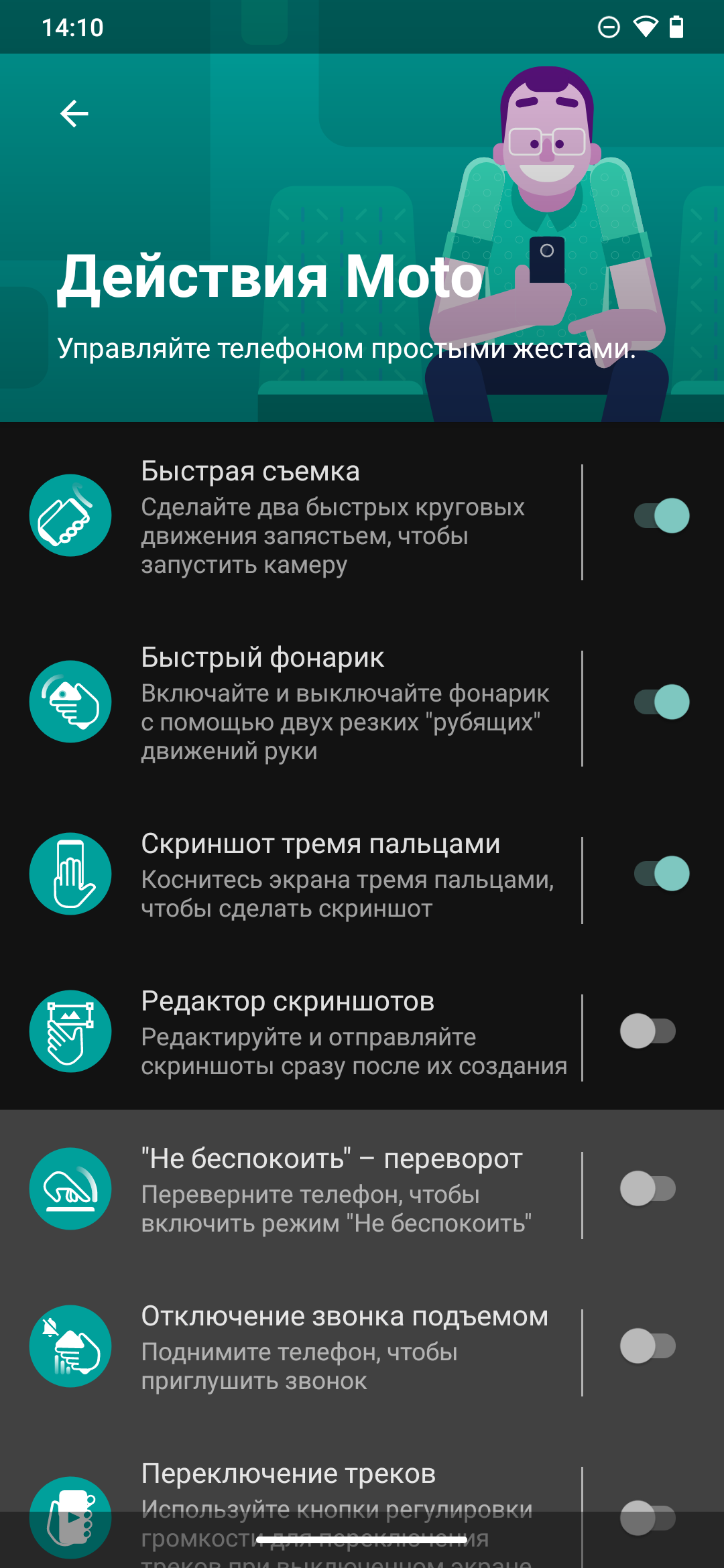Enable Отключение звонка подъемом switch
This screenshot has width=724, height=1568.
[648, 1346]
